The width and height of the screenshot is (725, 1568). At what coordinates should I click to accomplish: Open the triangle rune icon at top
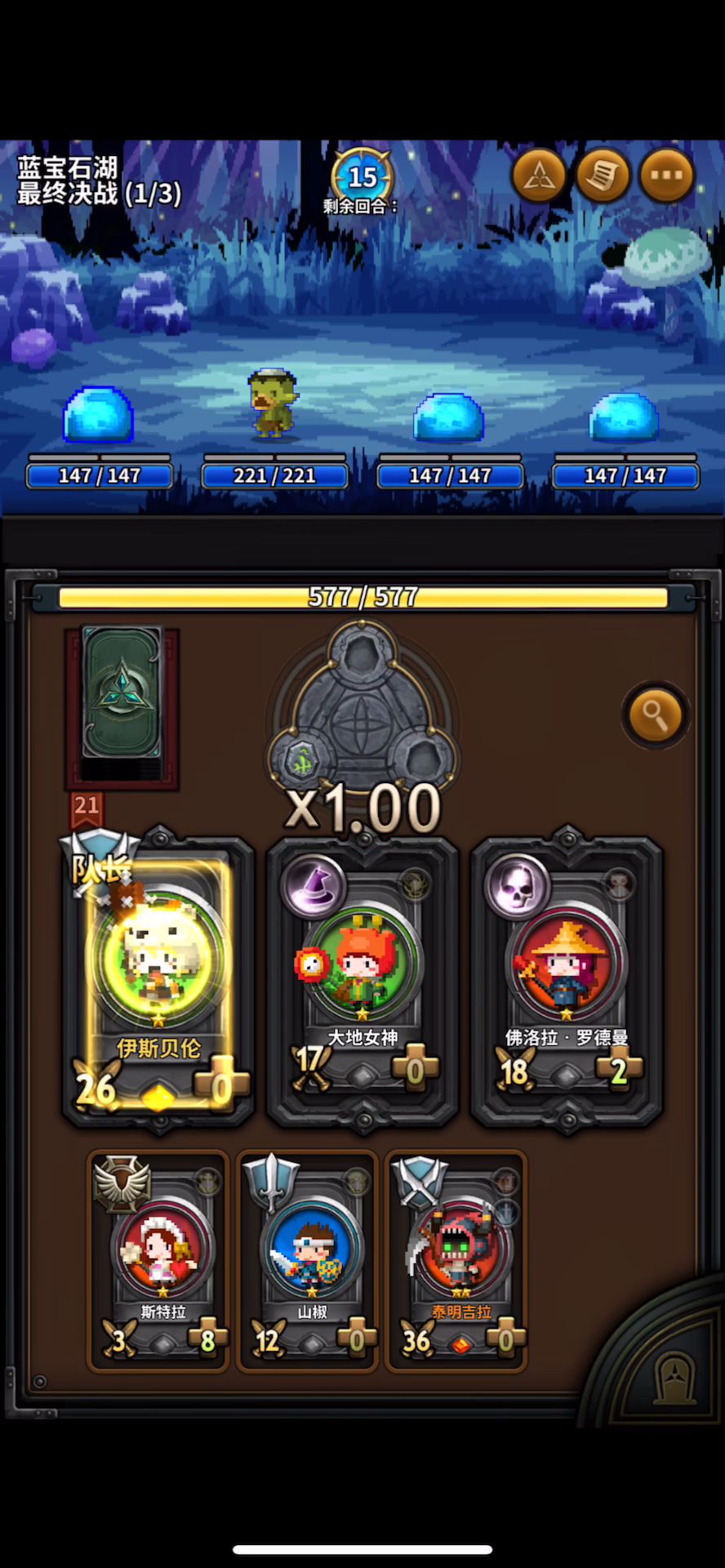pos(539,175)
